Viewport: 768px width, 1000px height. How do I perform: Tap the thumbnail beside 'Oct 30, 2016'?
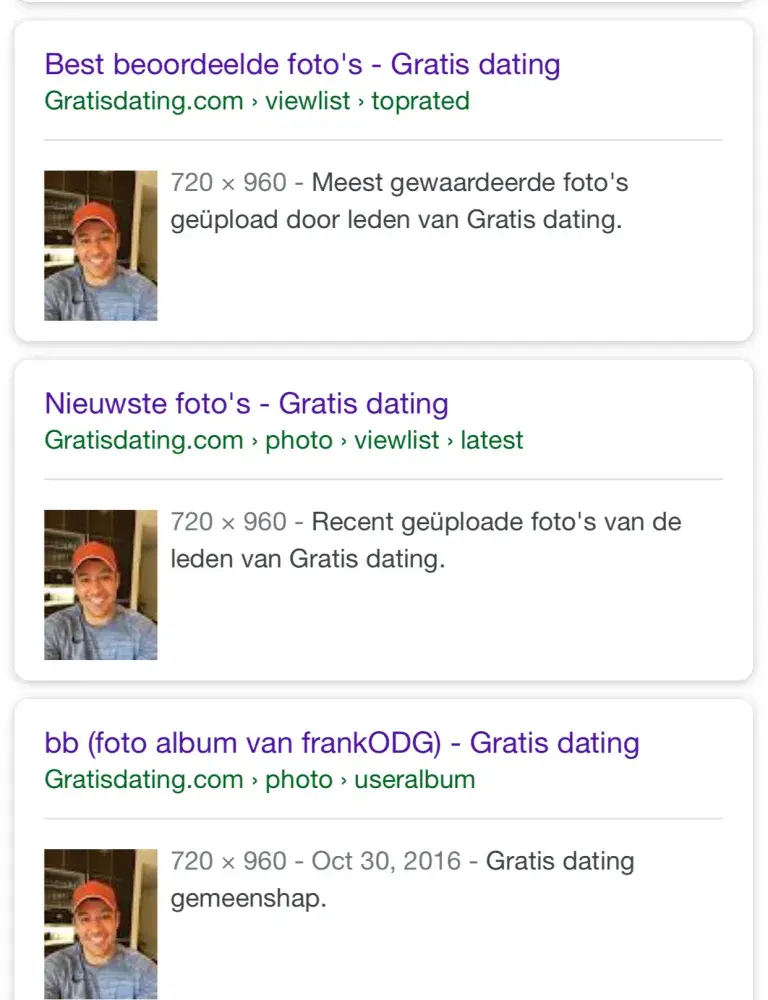[x=101, y=923]
